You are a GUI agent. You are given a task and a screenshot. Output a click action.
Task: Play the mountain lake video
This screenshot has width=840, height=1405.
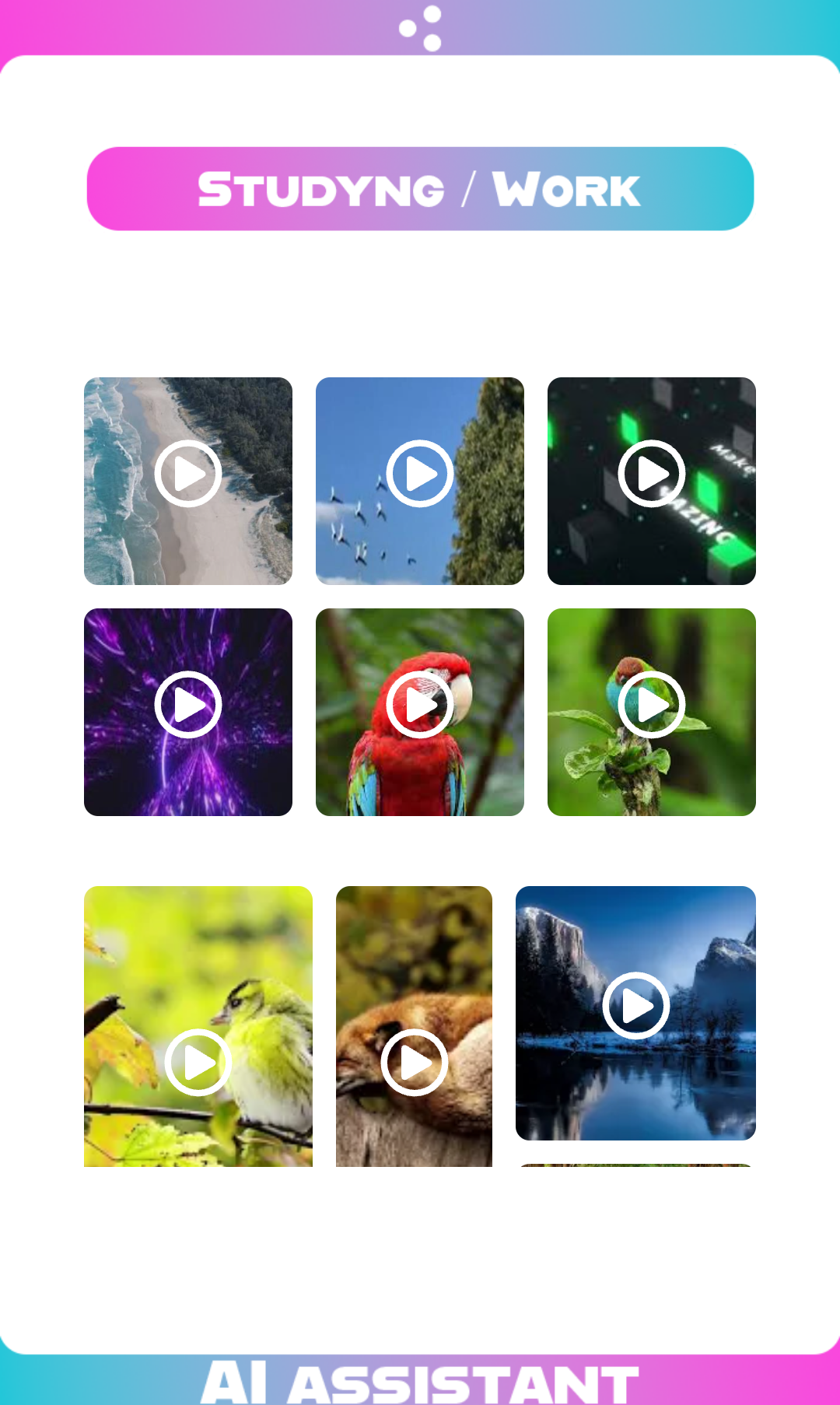pos(636,1005)
